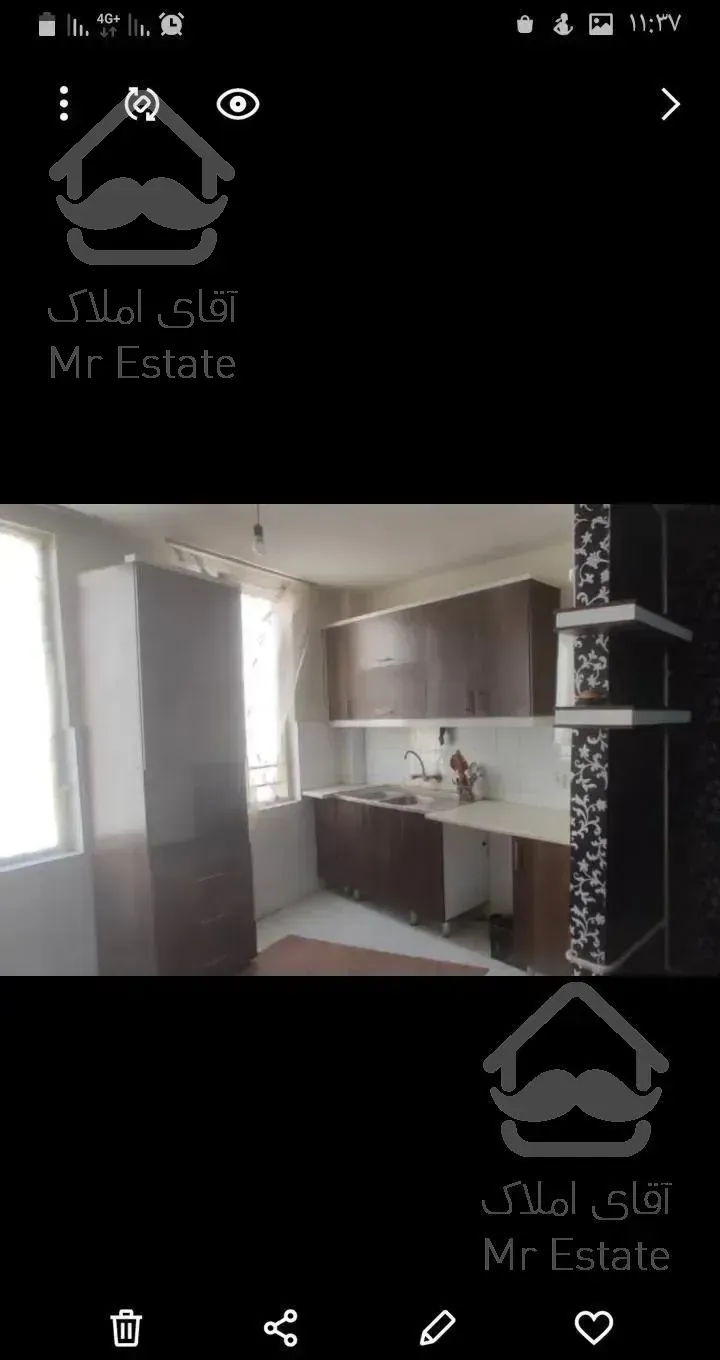Viewport: 720px width, 1360px height.
Task: Tap the auto-rotate icon
Action: click(142, 104)
